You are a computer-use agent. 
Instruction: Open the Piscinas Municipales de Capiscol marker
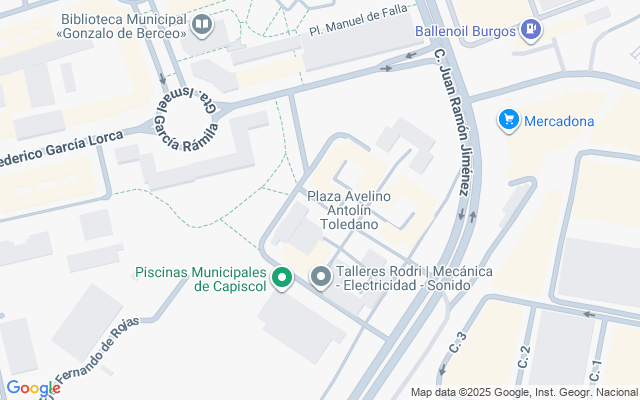[x=282, y=279]
